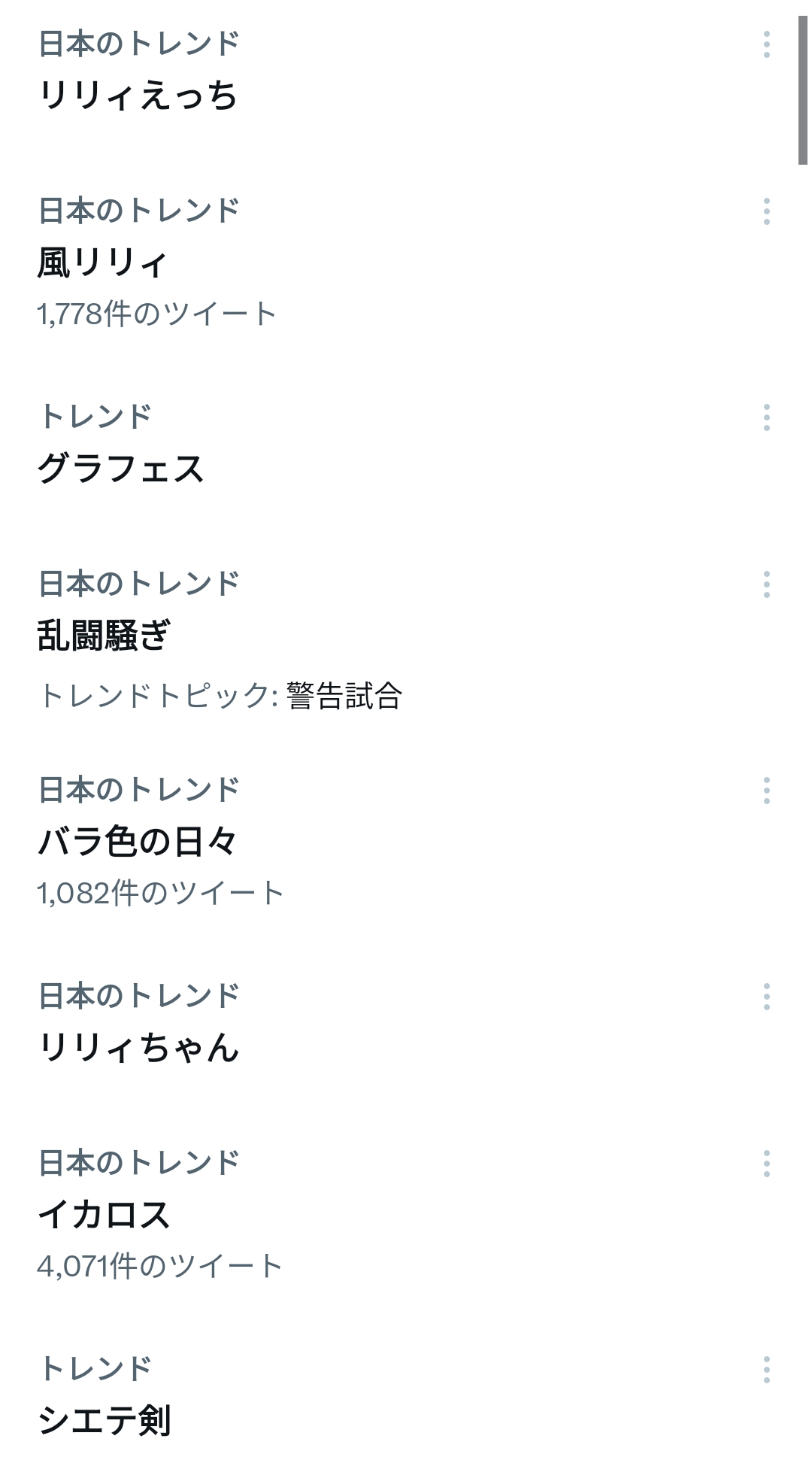
Task: Open the related topic 警告試合
Action: point(344,696)
